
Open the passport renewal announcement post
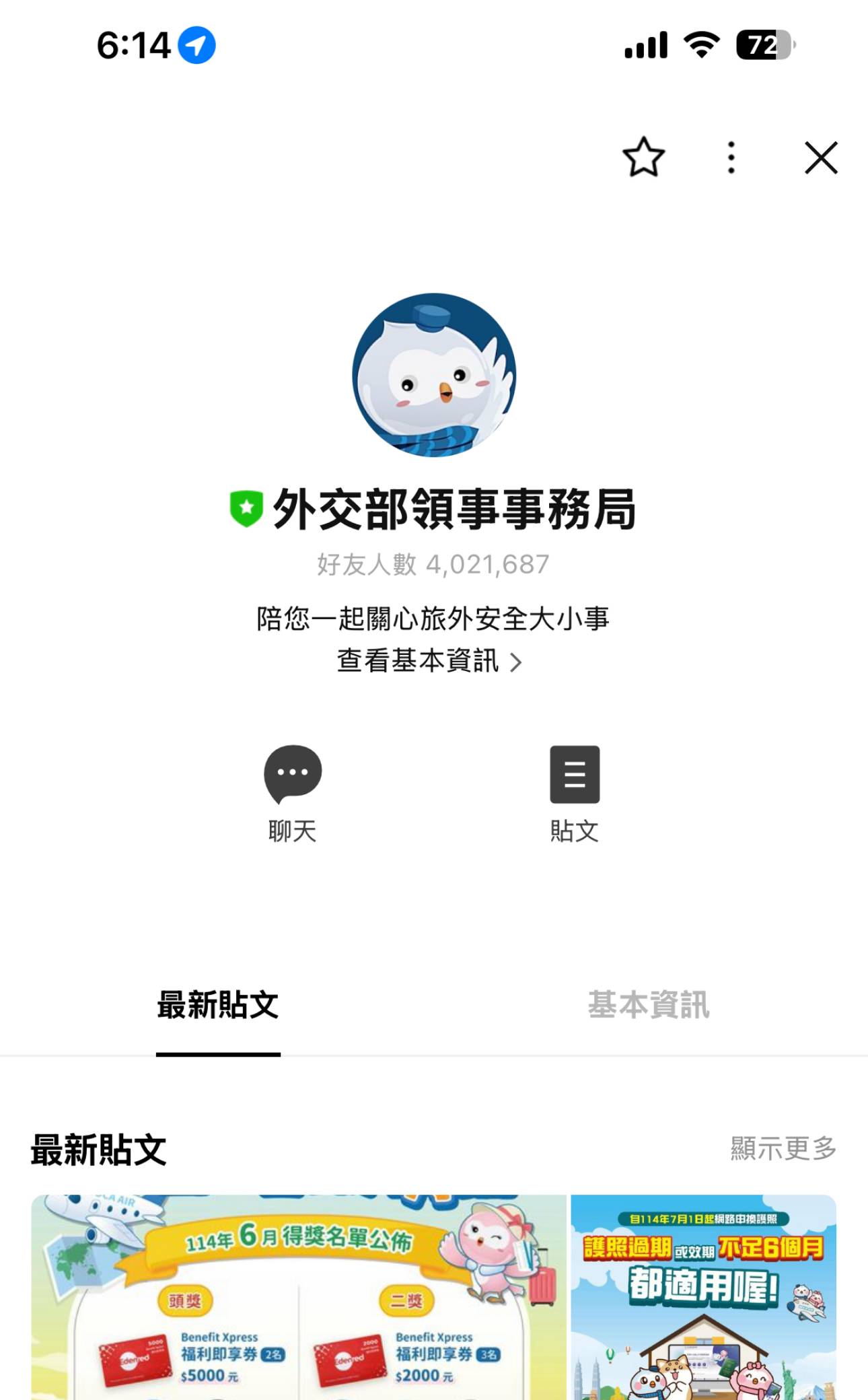click(x=717, y=1299)
